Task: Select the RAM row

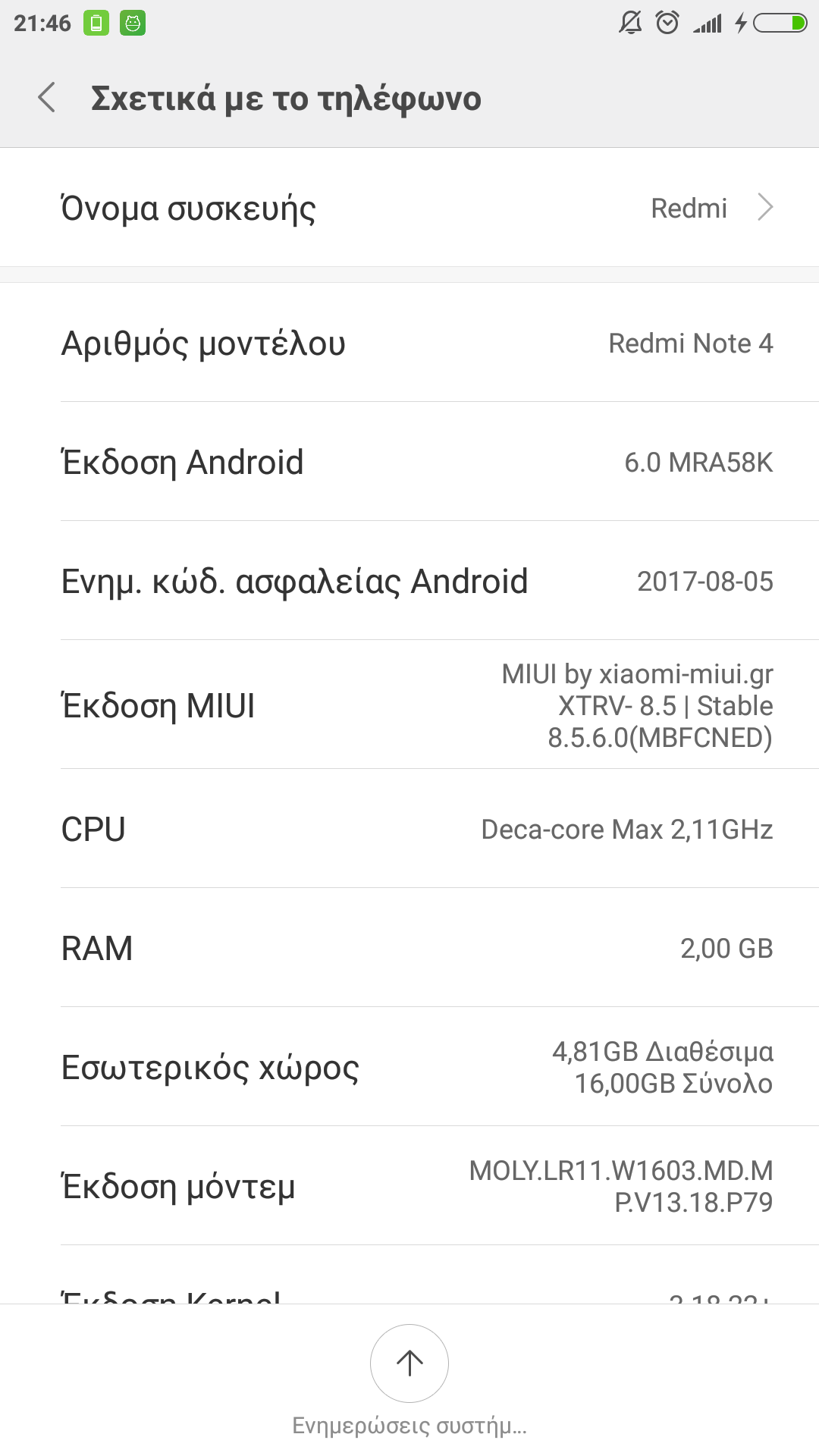Action: tap(409, 948)
